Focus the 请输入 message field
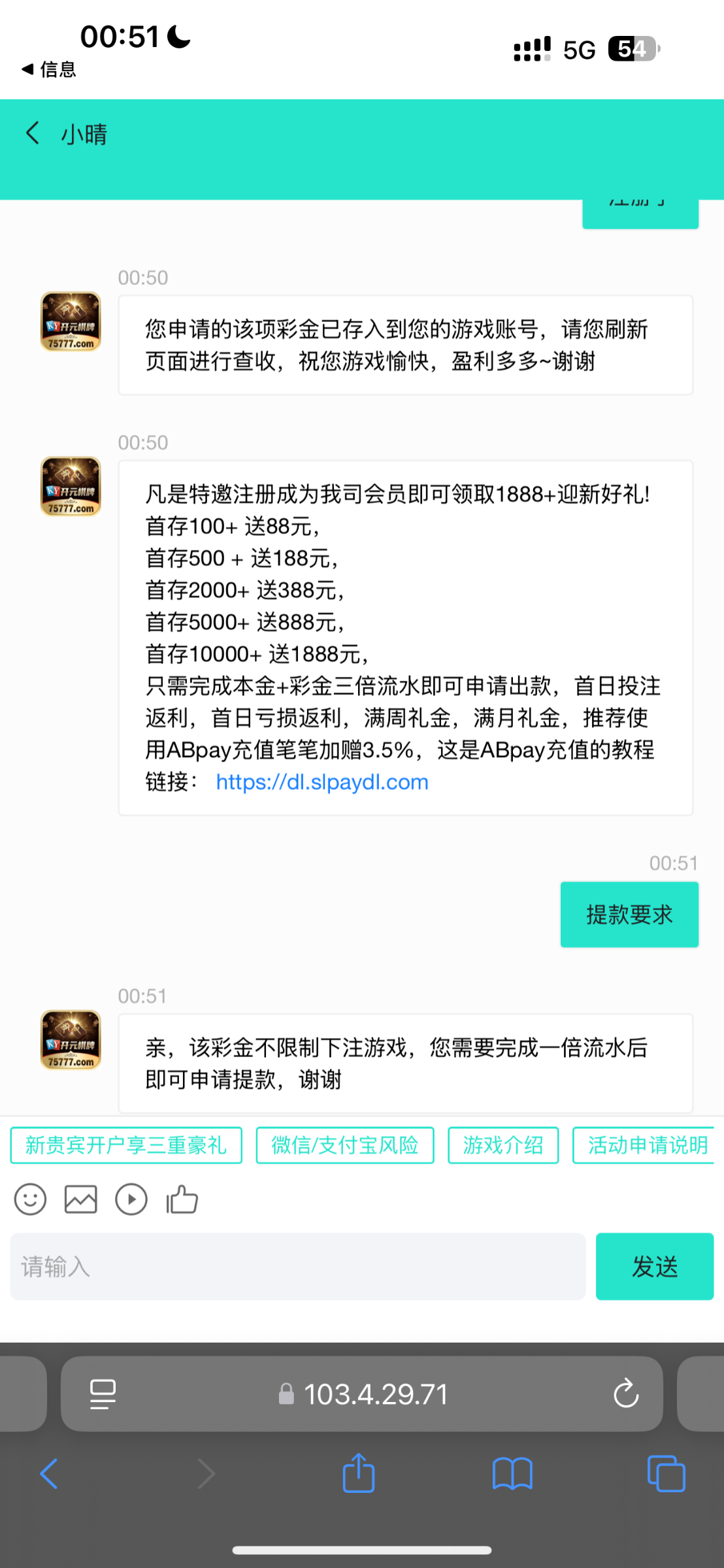 pos(297,1266)
